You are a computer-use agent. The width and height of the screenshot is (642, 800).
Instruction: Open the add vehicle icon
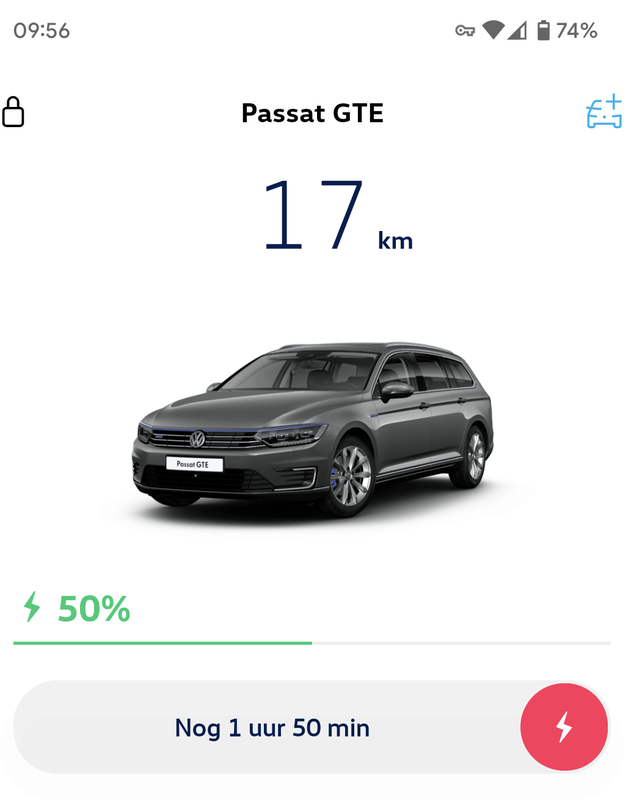click(x=603, y=113)
